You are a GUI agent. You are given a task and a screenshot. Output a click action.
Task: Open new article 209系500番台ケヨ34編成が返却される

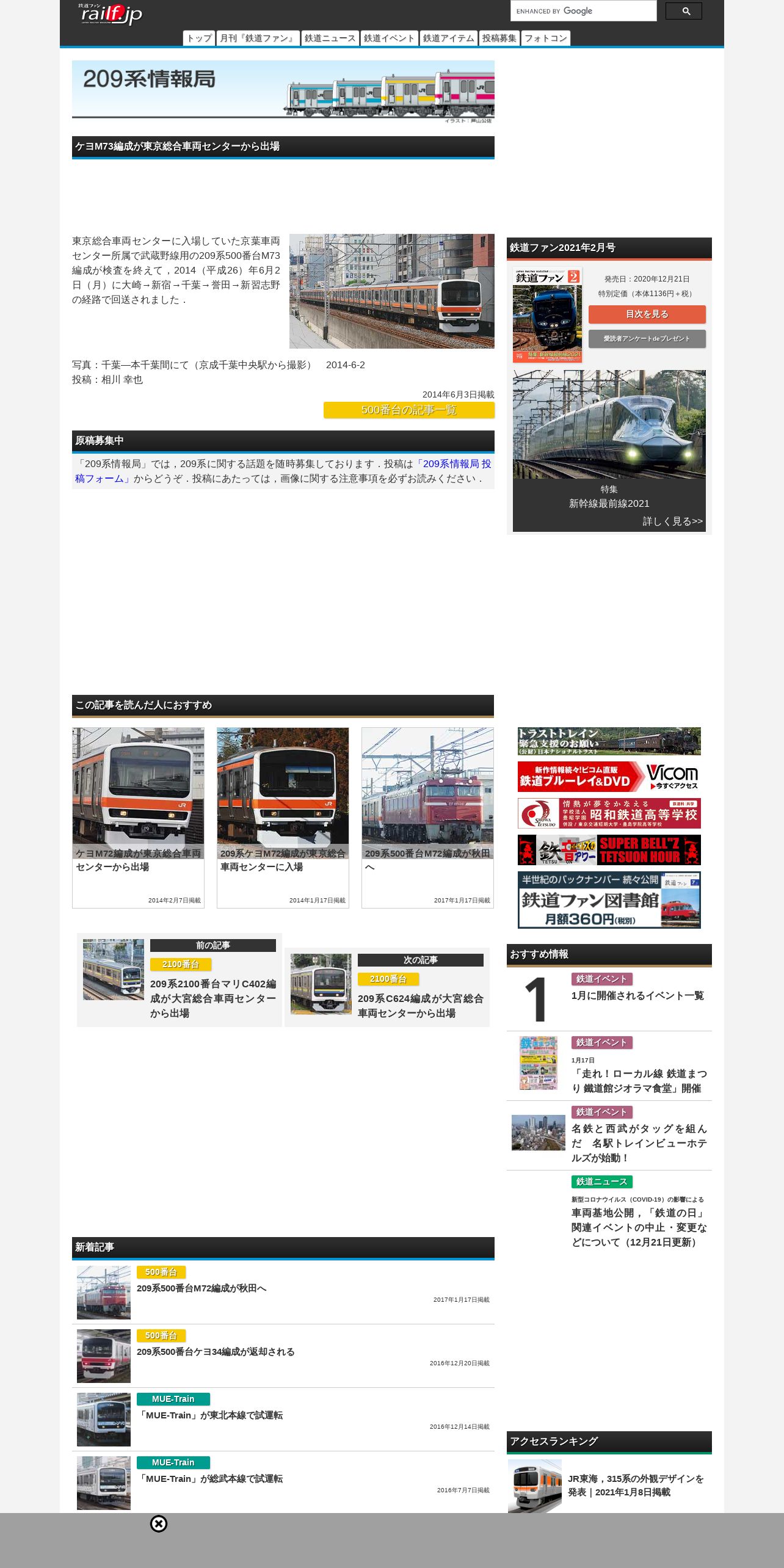(216, 1351)
